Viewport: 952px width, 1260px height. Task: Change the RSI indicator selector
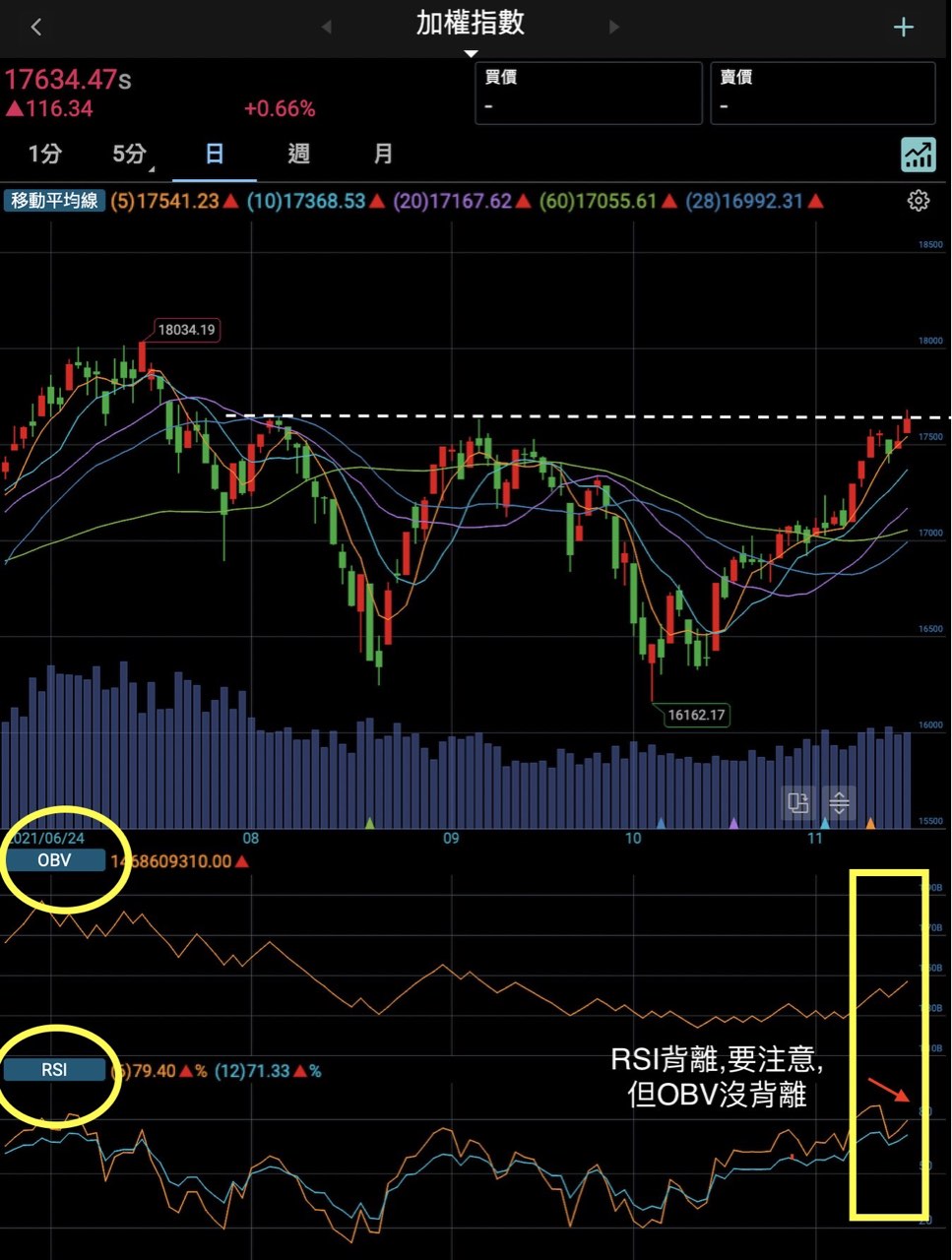(55, 1069)
